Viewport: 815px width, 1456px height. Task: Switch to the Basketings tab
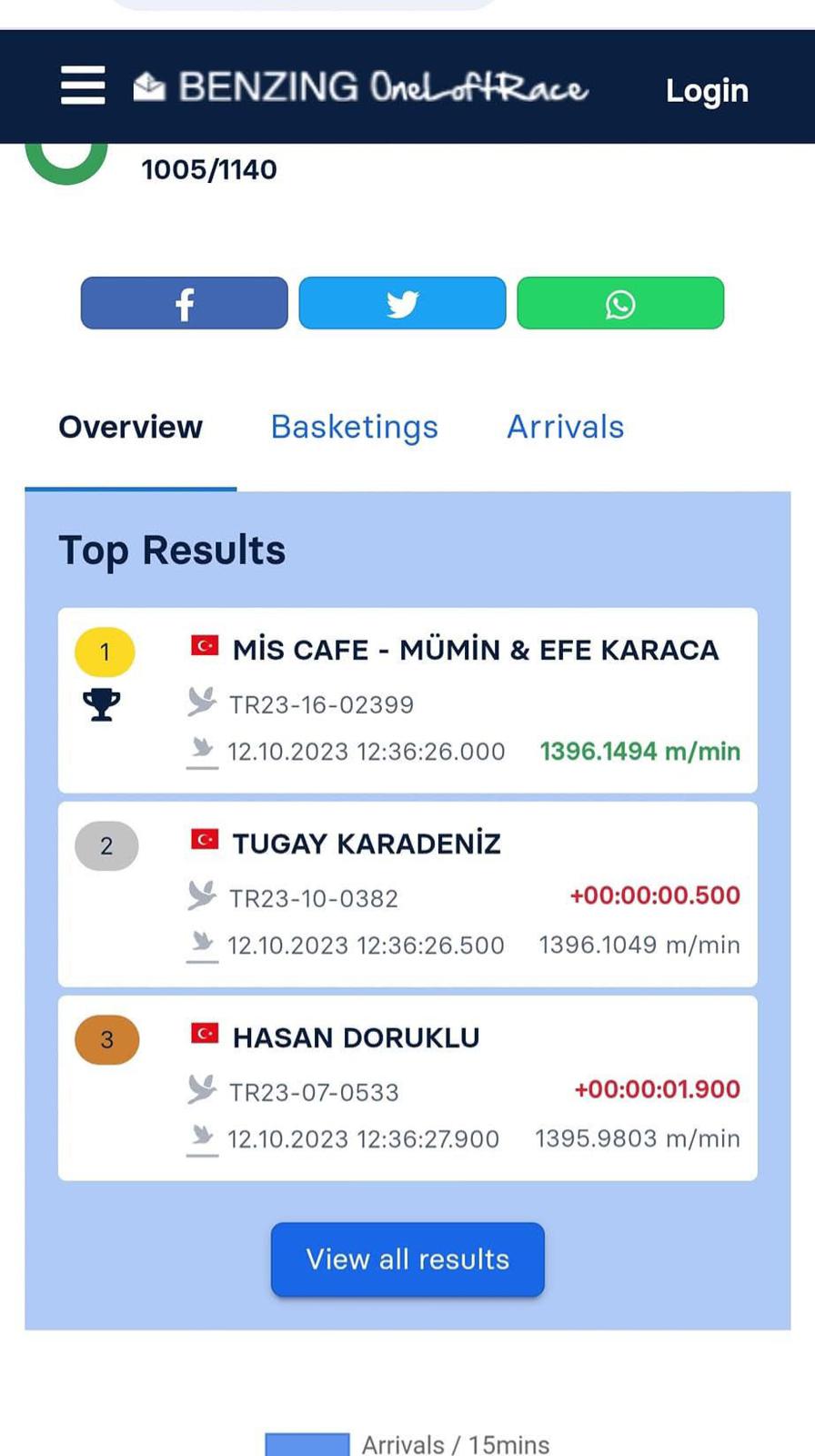click(354, 427)
